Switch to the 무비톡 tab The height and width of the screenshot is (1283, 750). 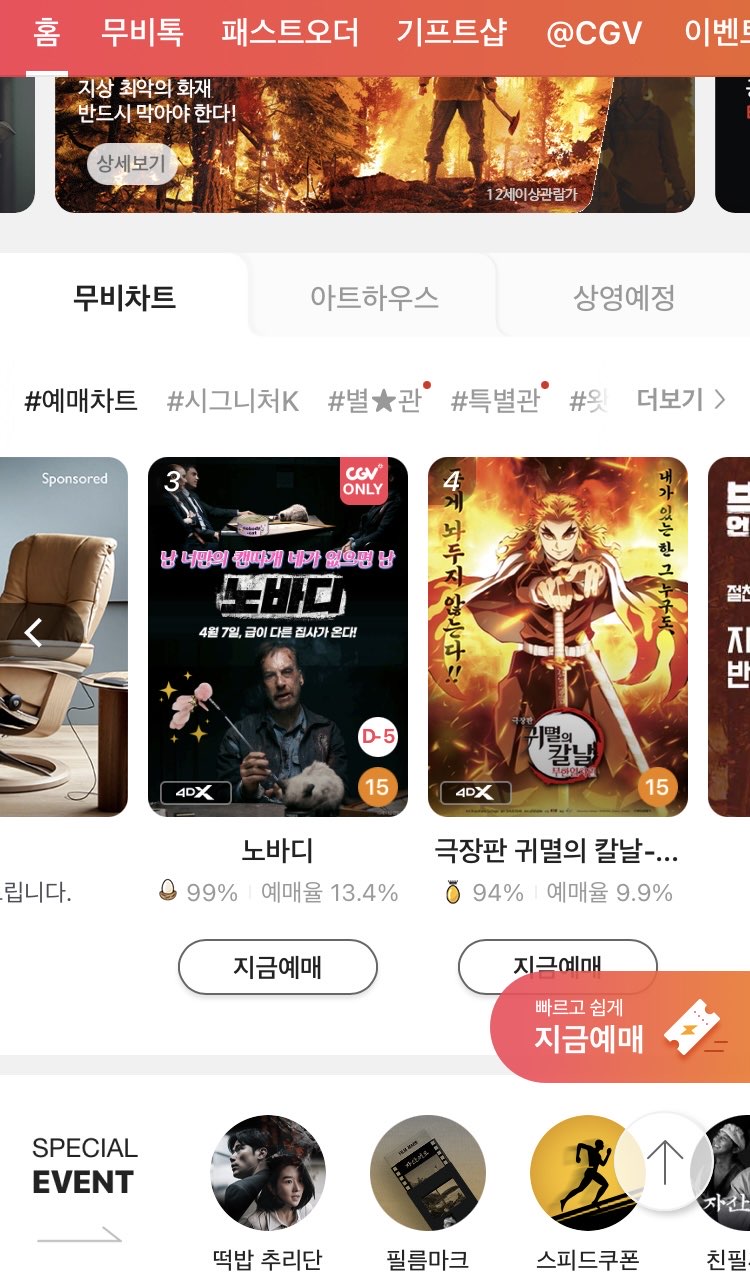142,33
